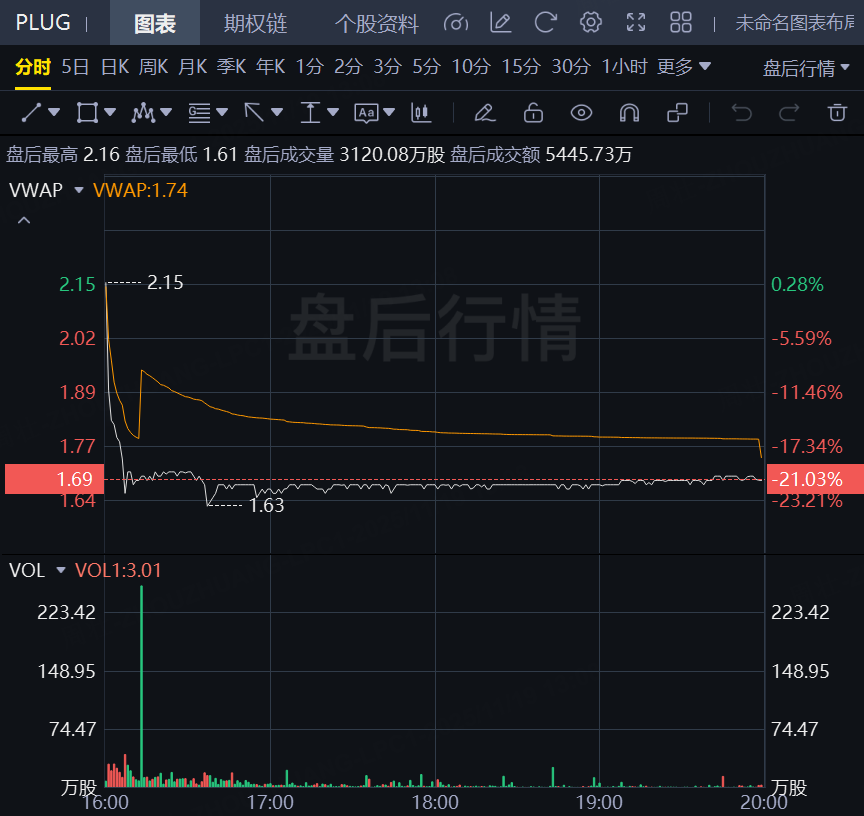
Task: Select the 15分 interval
Action: [520, 67]
